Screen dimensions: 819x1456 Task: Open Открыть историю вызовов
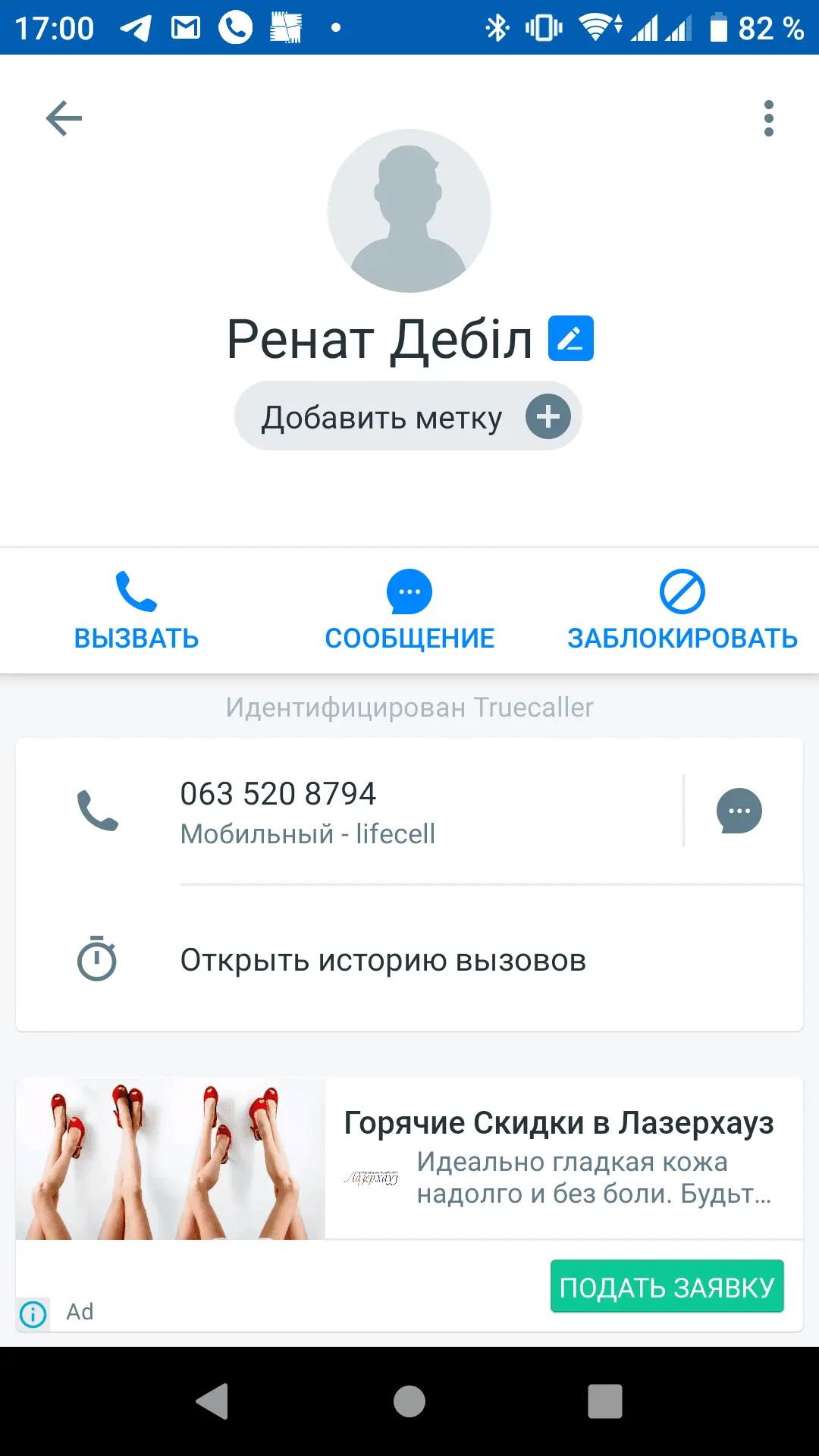point(383,961)
